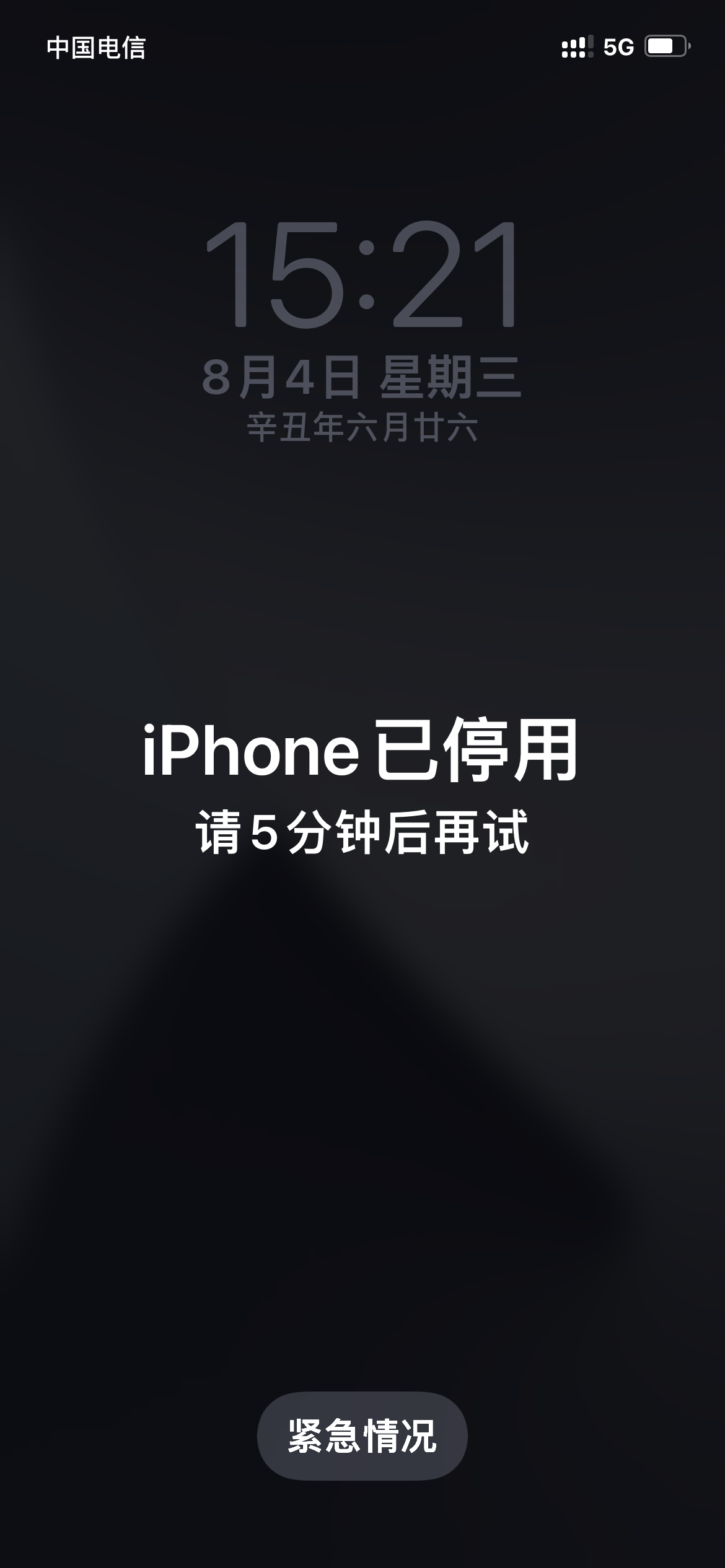Tap the 紧急情况 emergency button

click(362, 1435)
